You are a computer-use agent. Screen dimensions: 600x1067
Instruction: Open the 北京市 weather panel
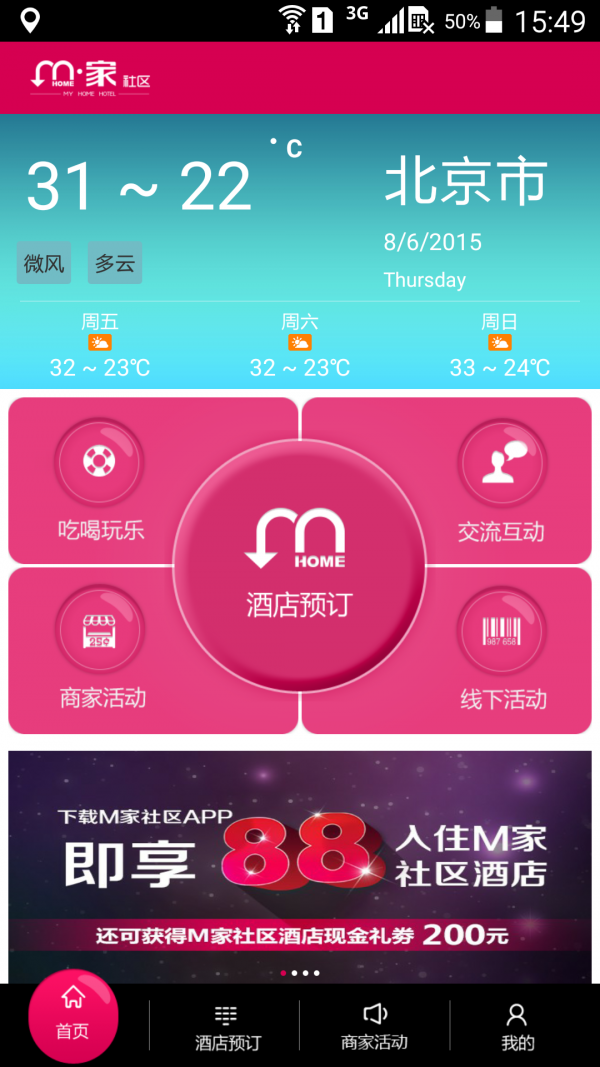(x=300, y=250)
